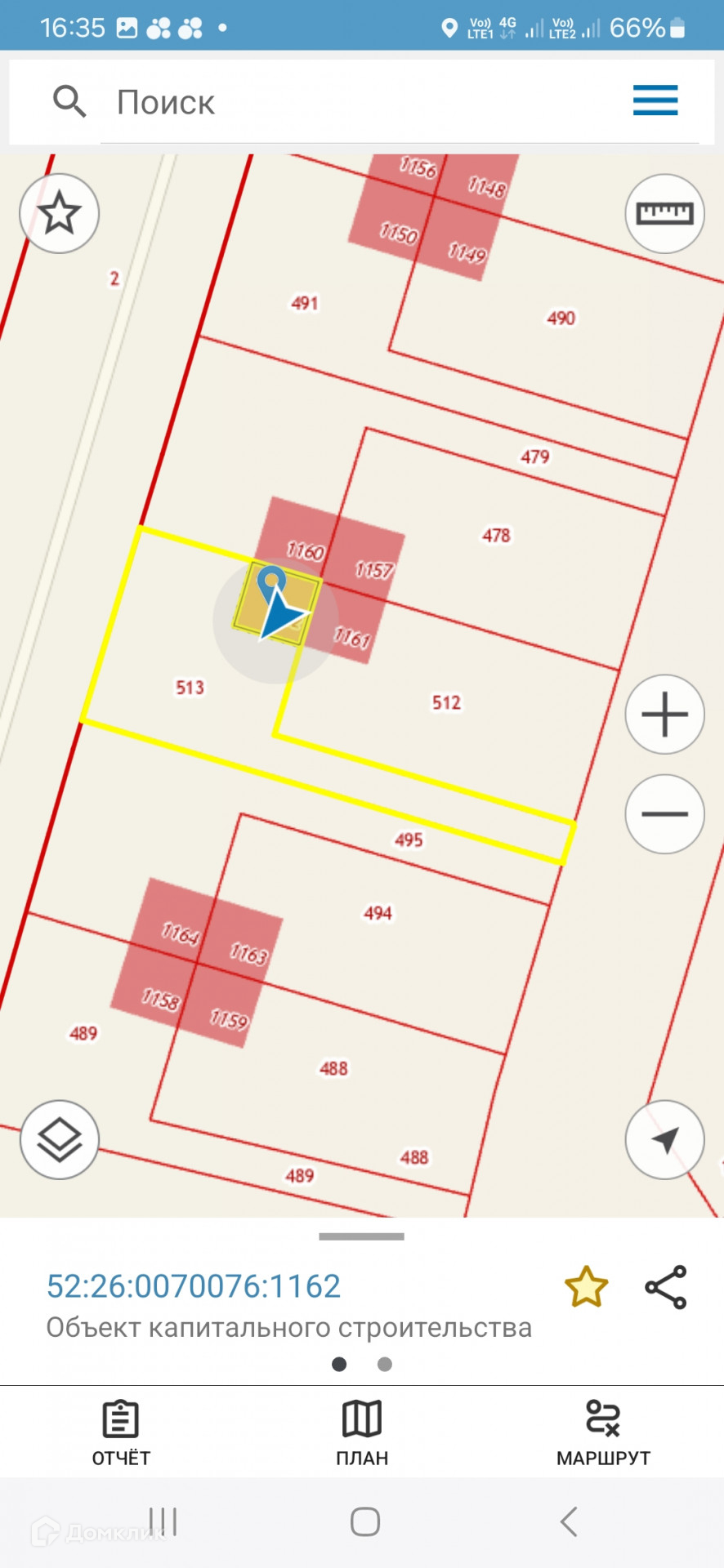Open the map layers selector
The image size is (724, 1568).
click(x=60, y=1140)
